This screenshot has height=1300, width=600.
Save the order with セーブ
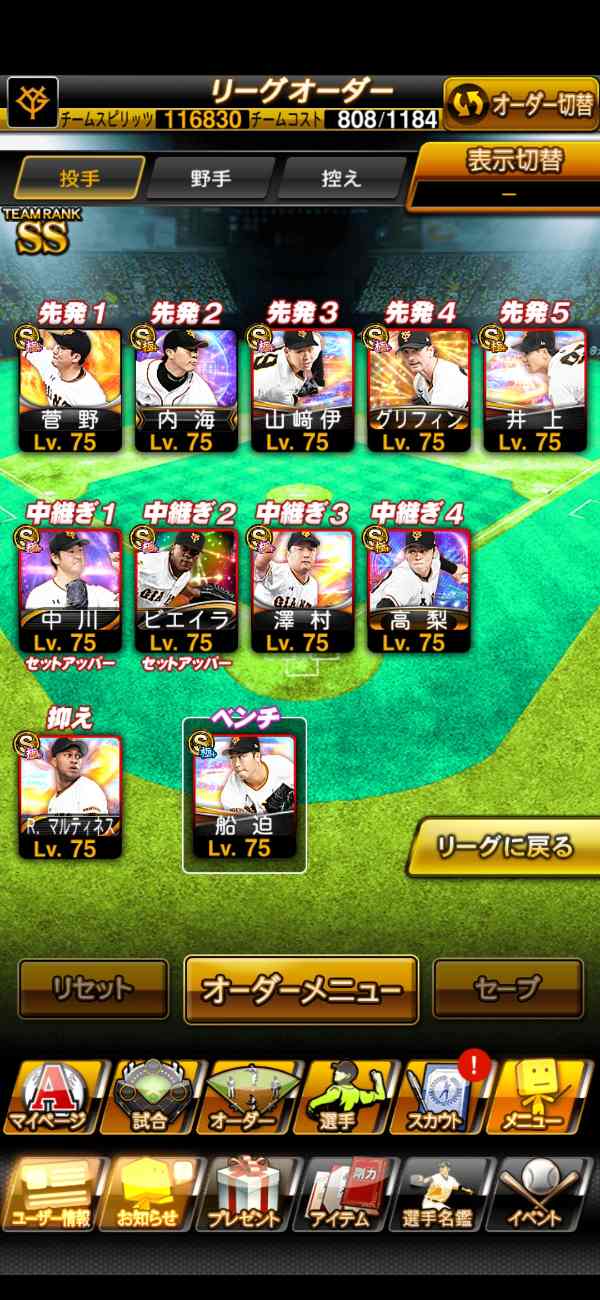(508, 989)
